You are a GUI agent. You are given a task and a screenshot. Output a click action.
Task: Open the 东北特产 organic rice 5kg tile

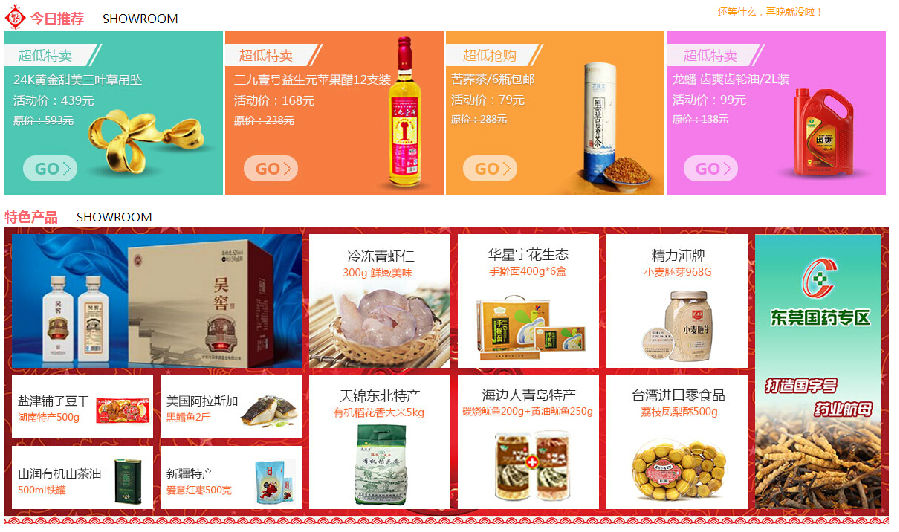380,442
